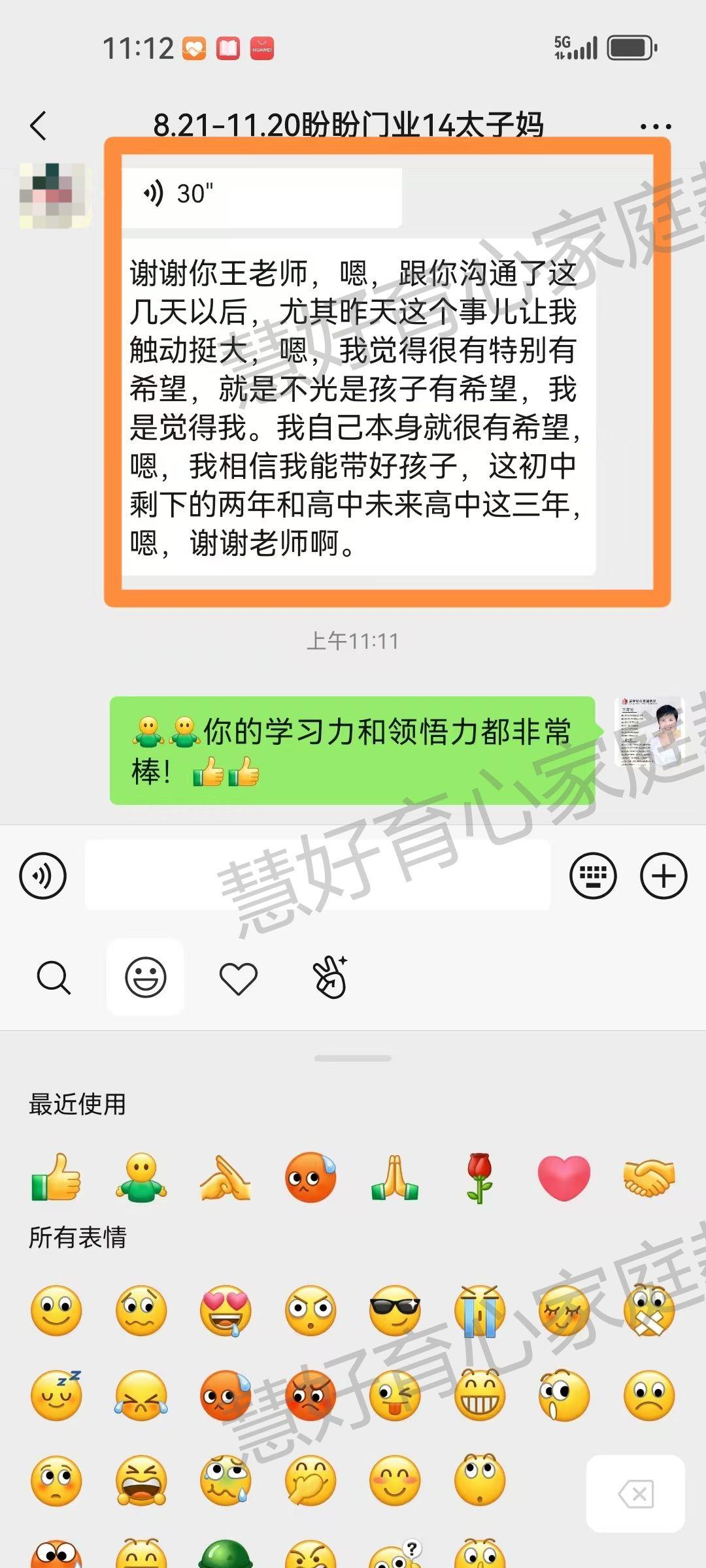
Task: Play the 30-second voice message
Action: click(x=261, y=195)
